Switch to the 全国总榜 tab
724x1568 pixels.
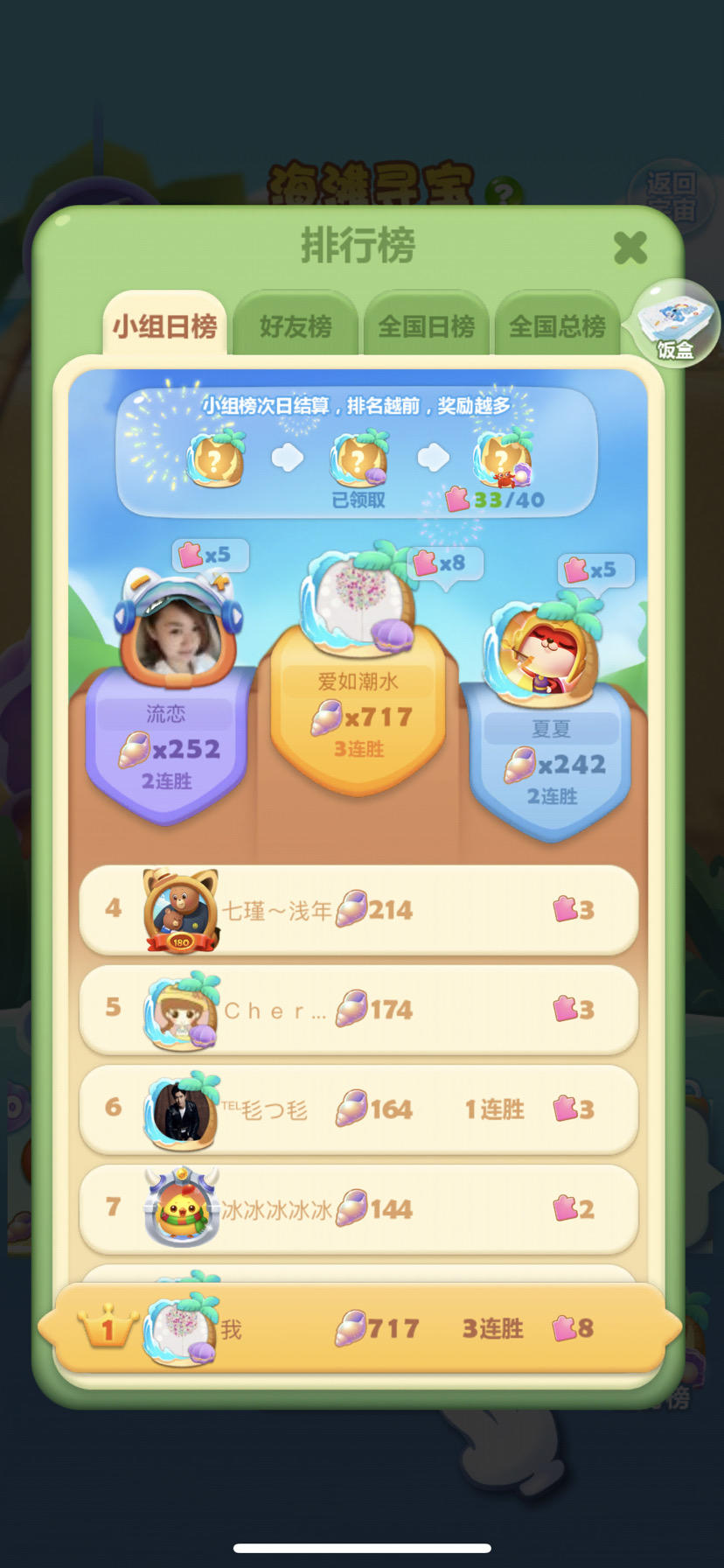pos(557,326)
